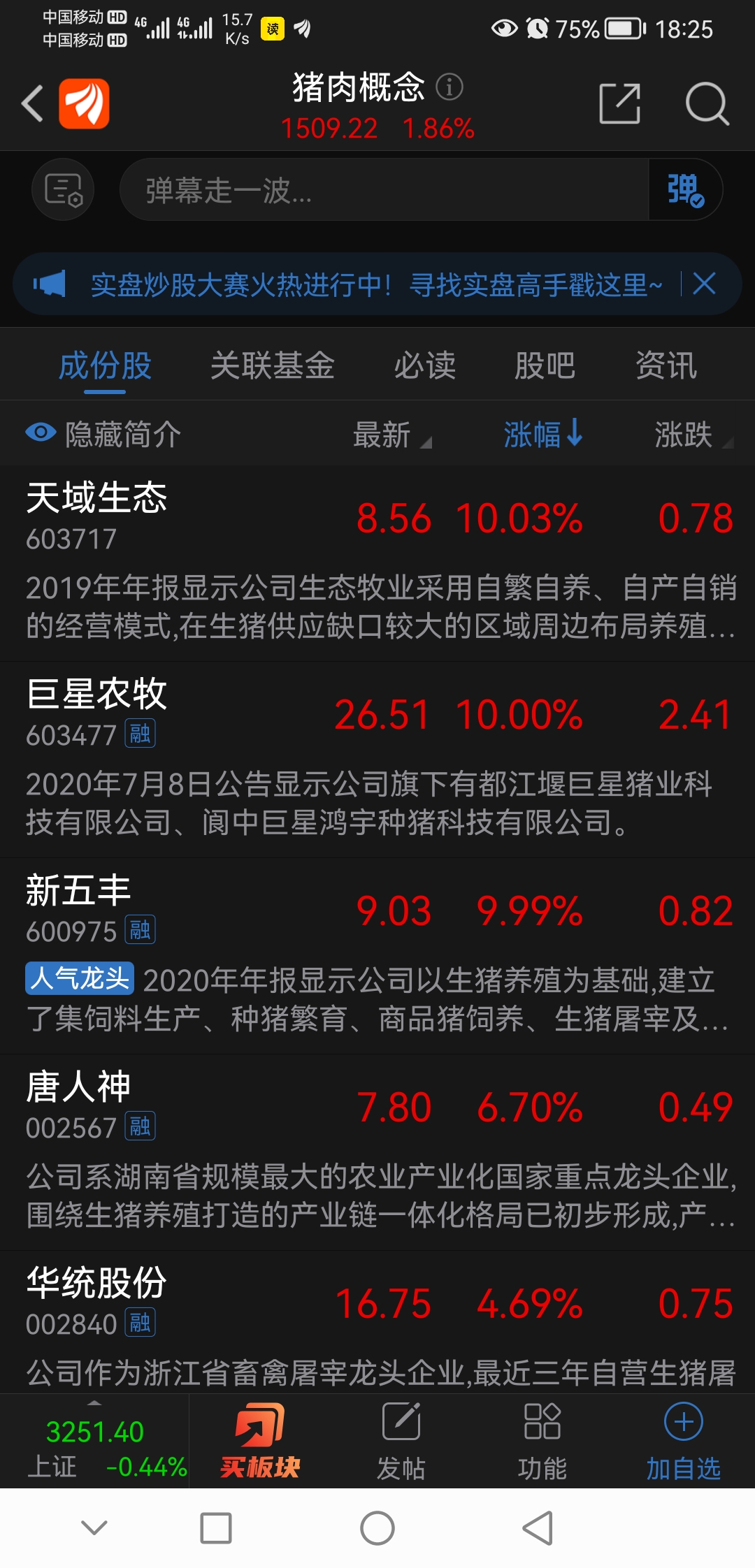Toggle 隐藏简介 to hide stock descriptions
755x1568 pixels.
pyautogui.click(x=103, y=434)
